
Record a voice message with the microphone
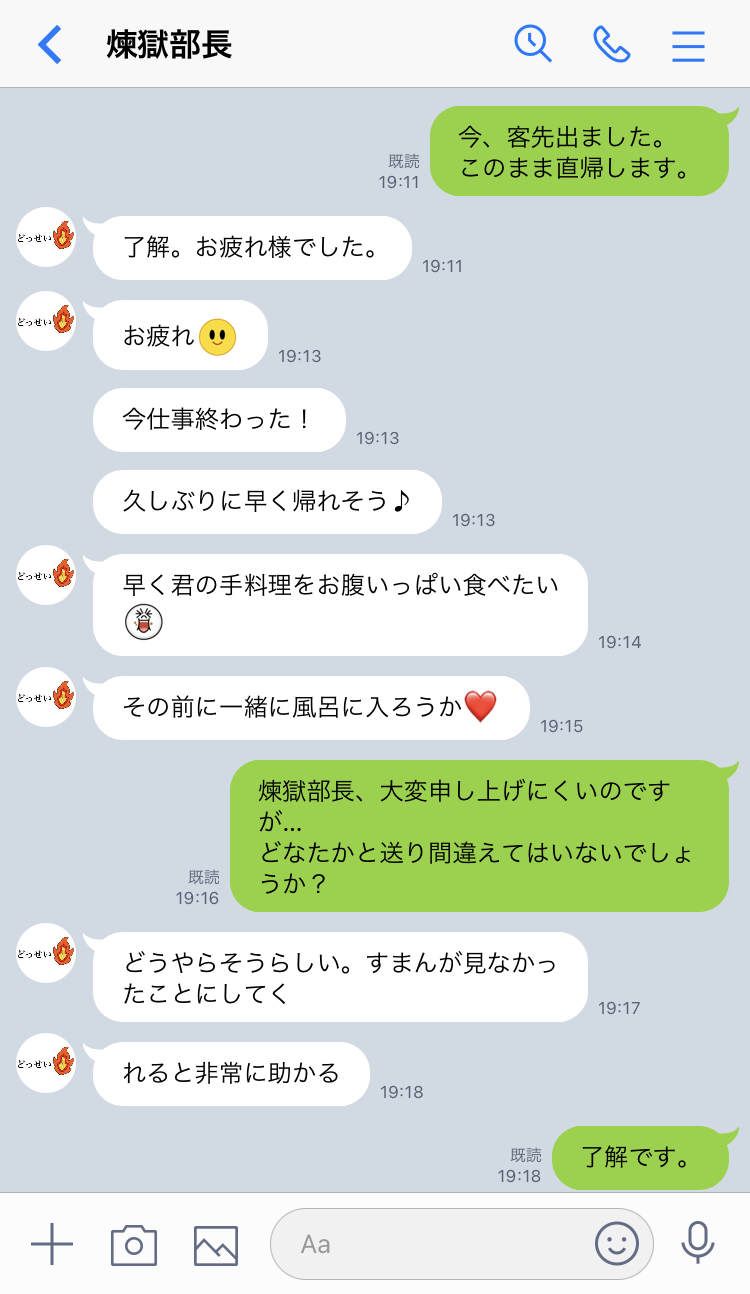pos(698,1243)
